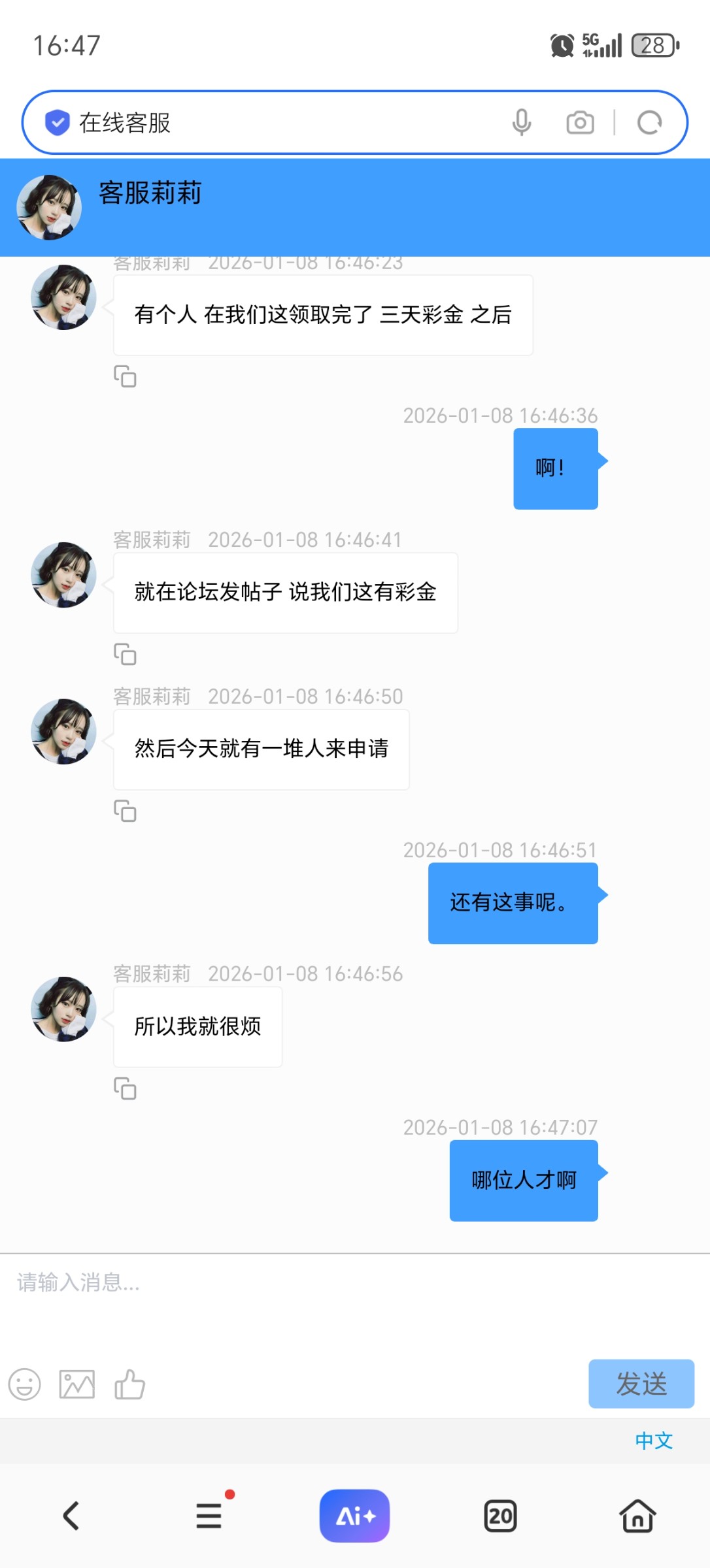
Task: Open the voice input microphone in search bar
Action: pyautogui.click(x=521, y=122)
